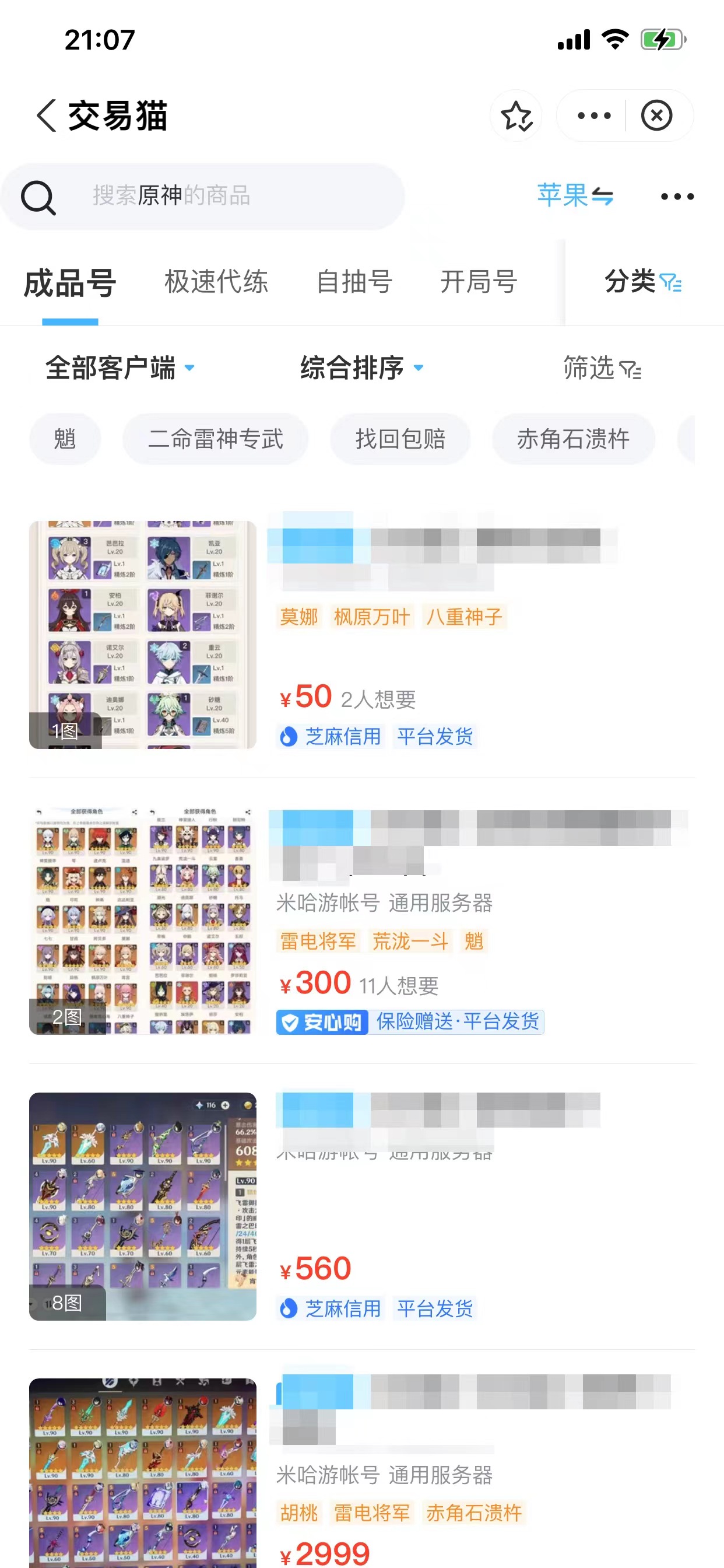Viewport: 724px width, 1568px height.
Task: Expand the 综合排序 sorting dropdown
Action: [361, 367]
